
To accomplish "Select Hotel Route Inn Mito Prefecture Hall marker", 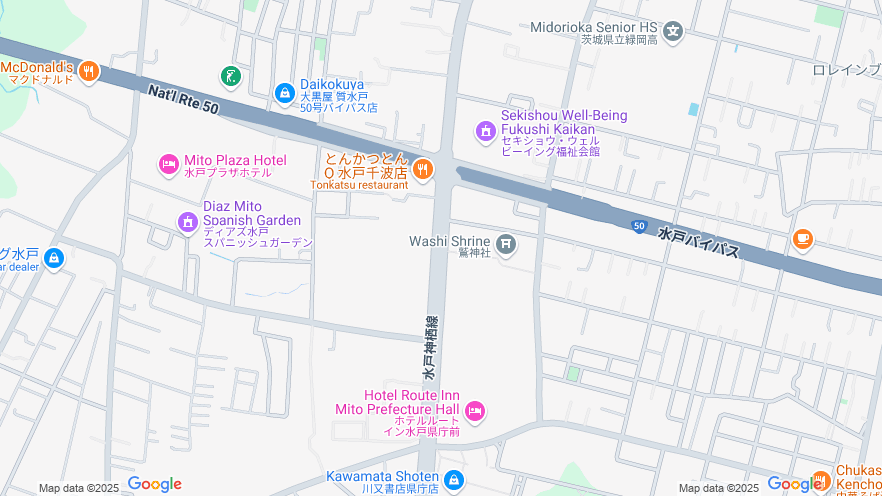I will click(475, 410).
